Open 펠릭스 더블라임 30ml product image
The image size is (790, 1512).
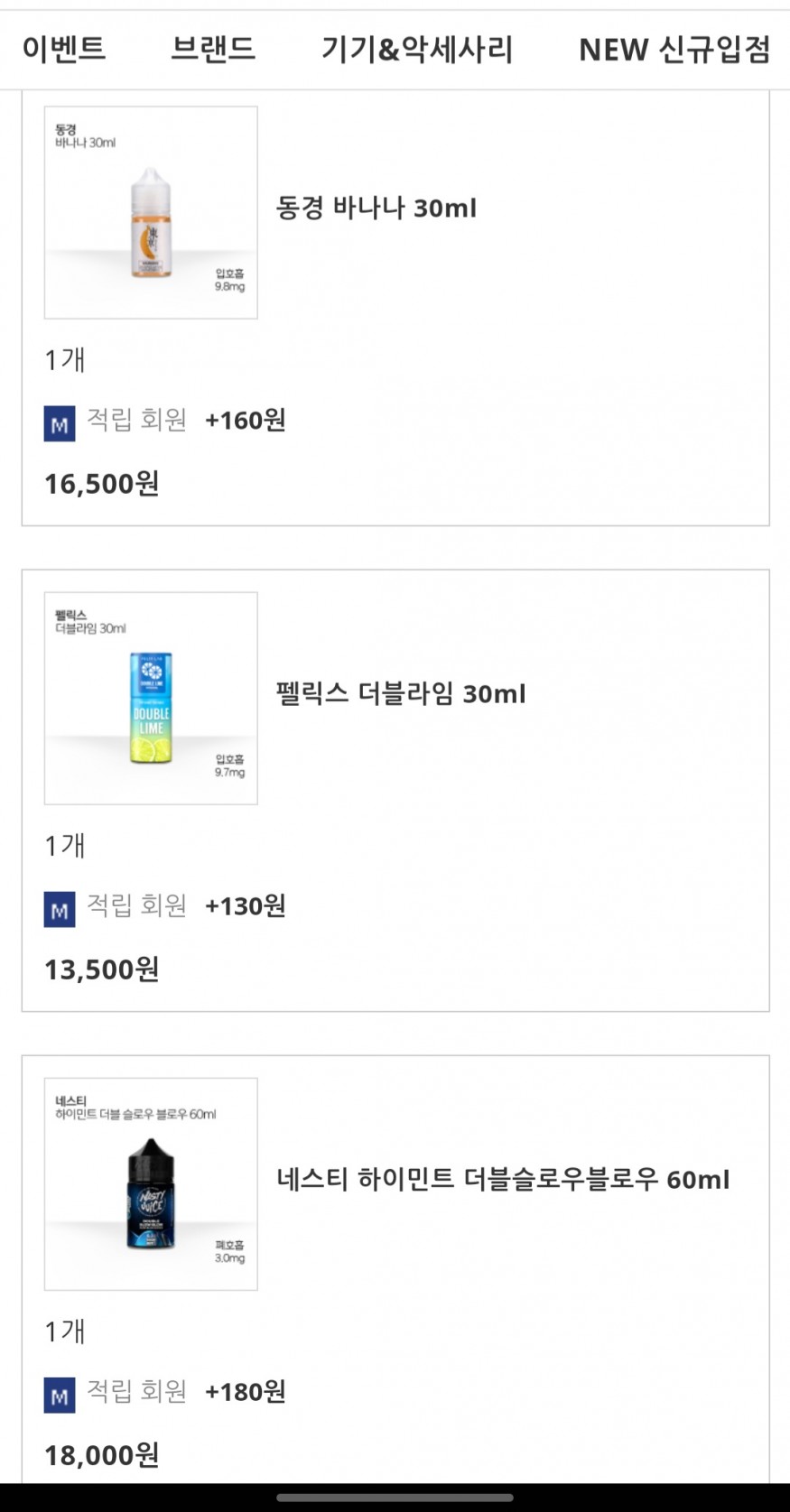tap(151, 698)
